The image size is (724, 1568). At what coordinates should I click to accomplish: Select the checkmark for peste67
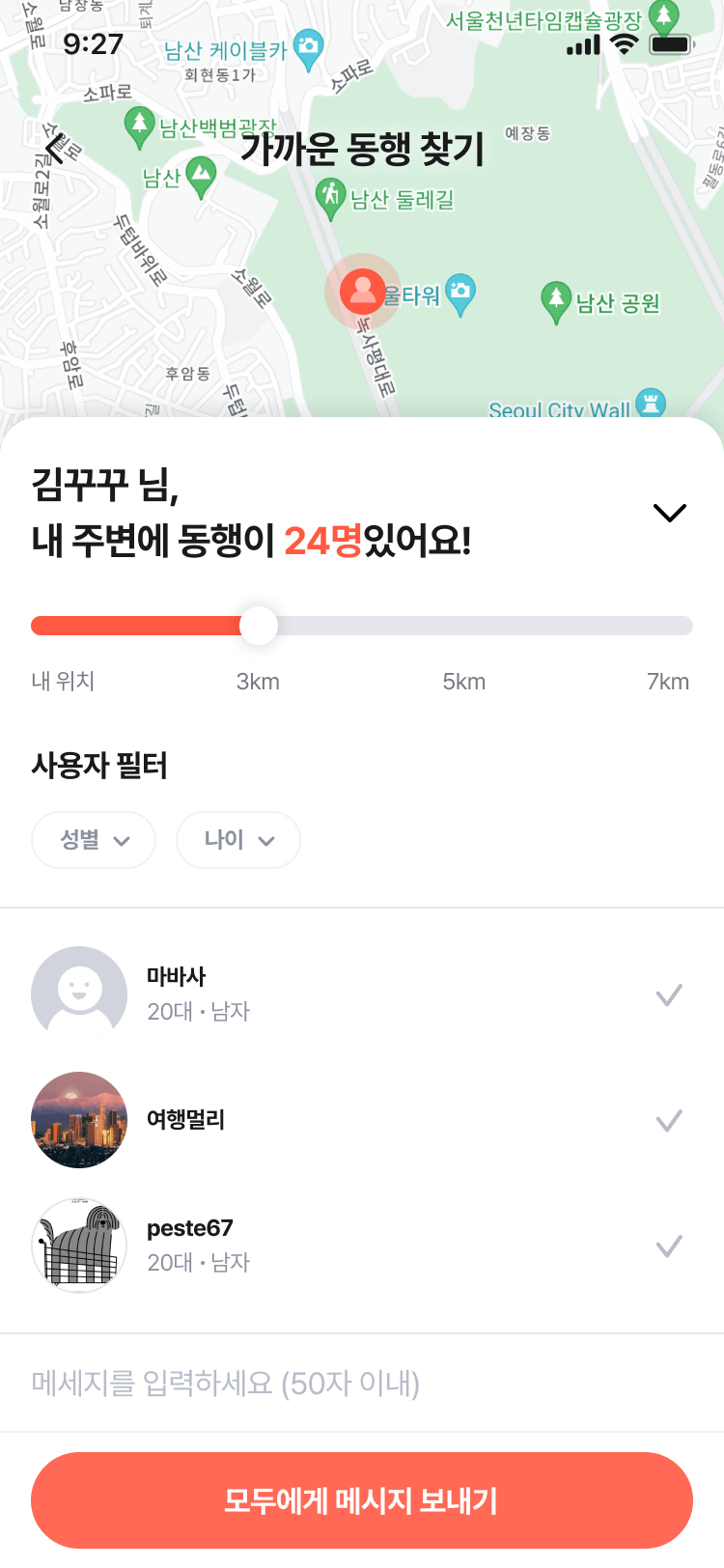(669, 1246)
